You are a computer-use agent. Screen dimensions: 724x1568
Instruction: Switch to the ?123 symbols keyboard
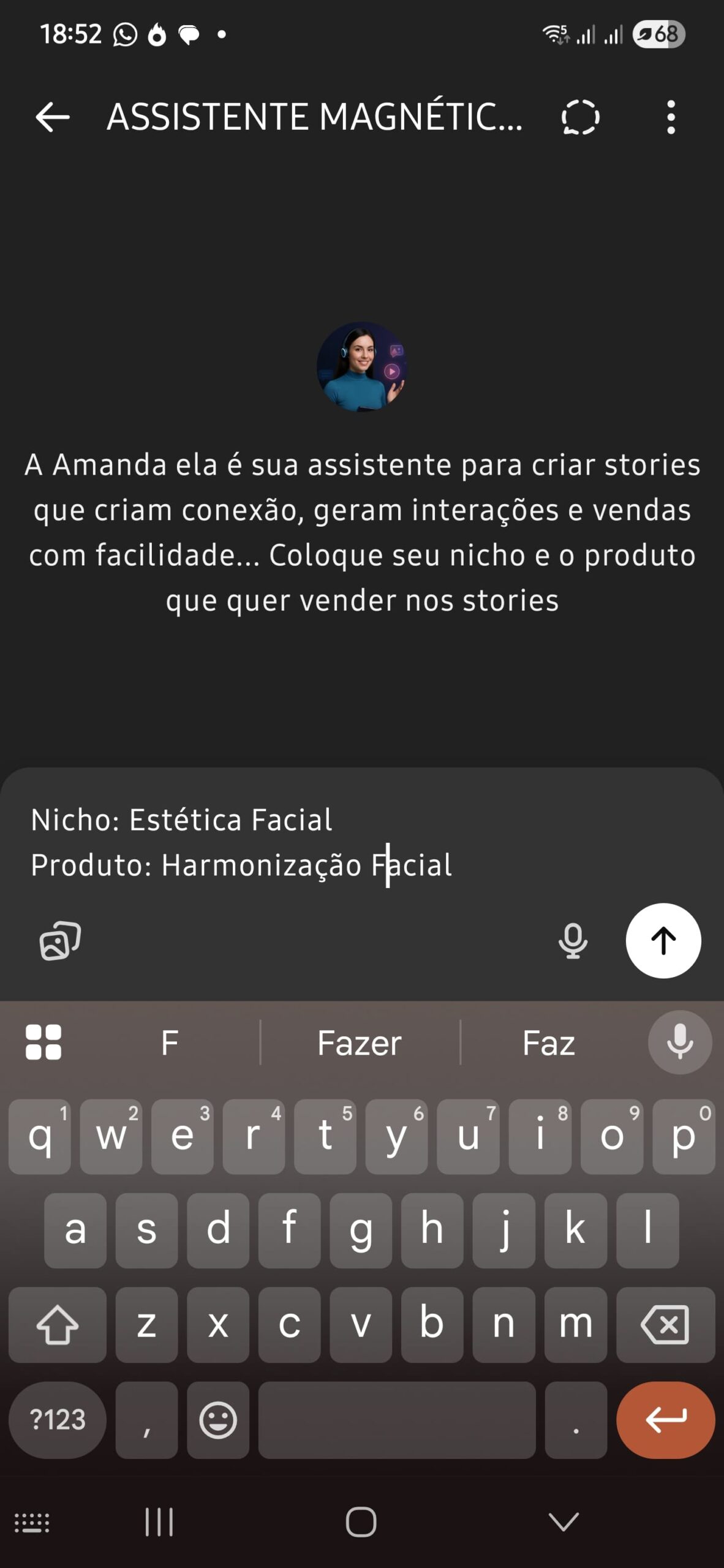(x=58, y=1419)
